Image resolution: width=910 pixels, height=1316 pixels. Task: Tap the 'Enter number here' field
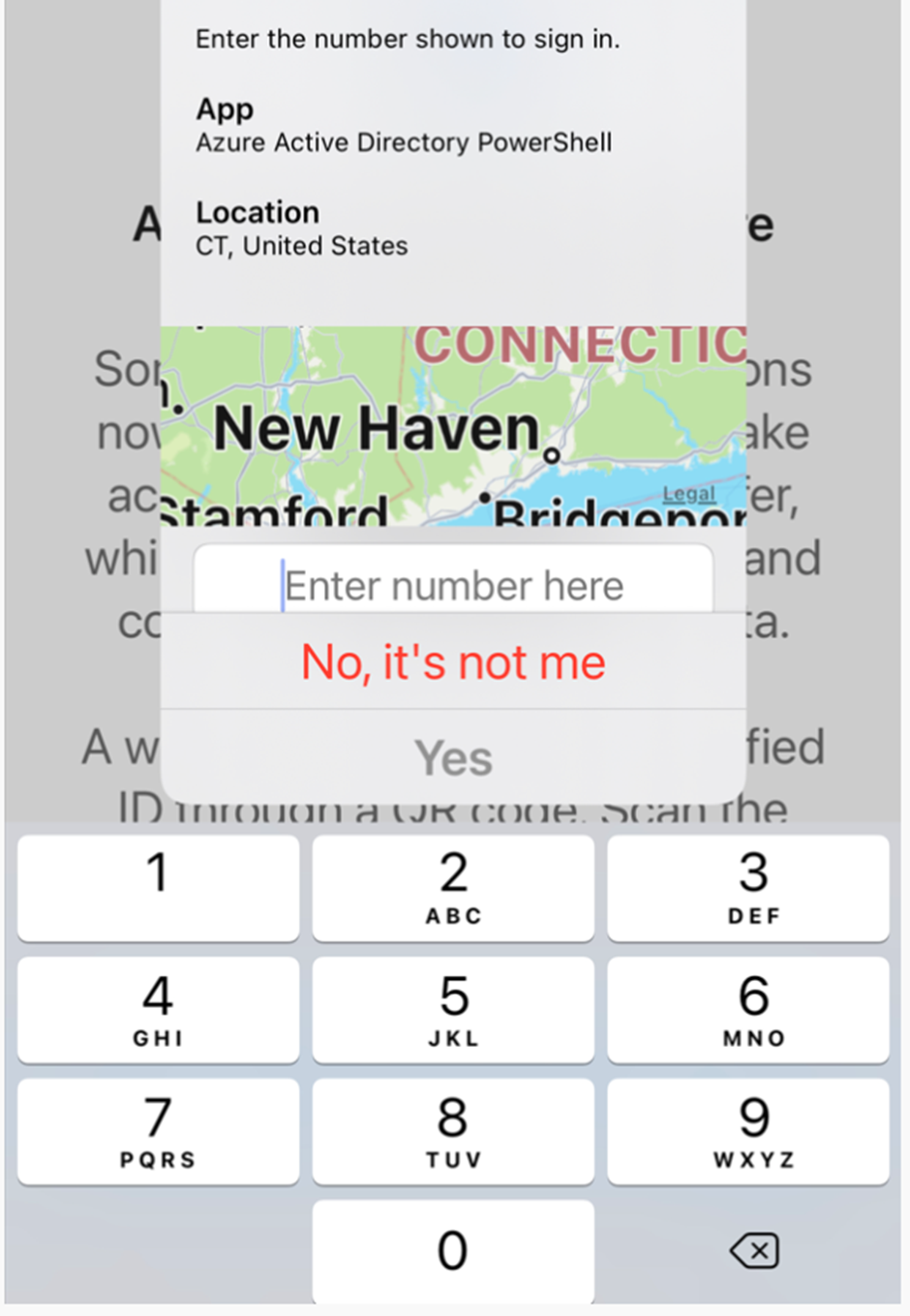(453, 585)
